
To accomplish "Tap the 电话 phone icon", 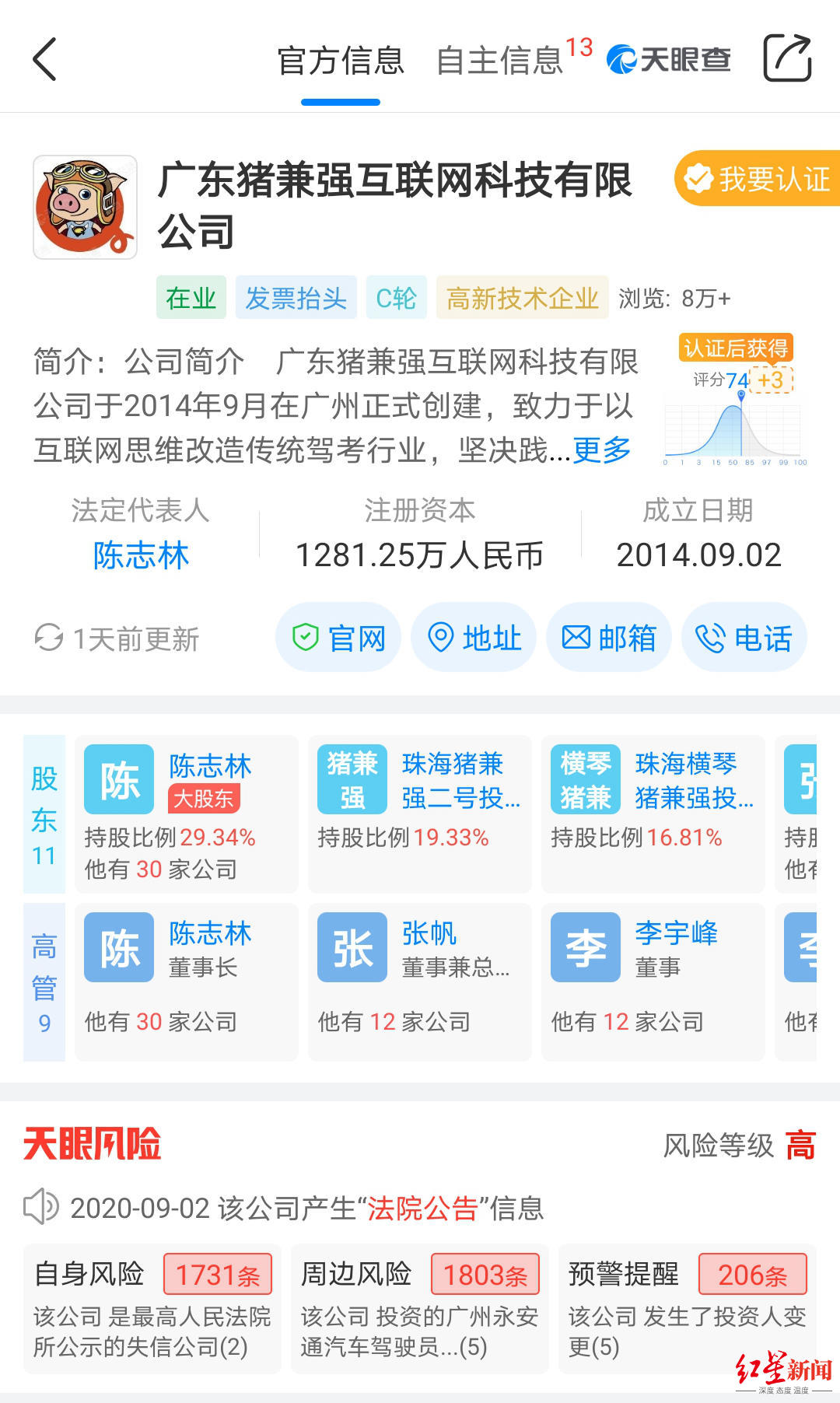I will pos(709,638).
